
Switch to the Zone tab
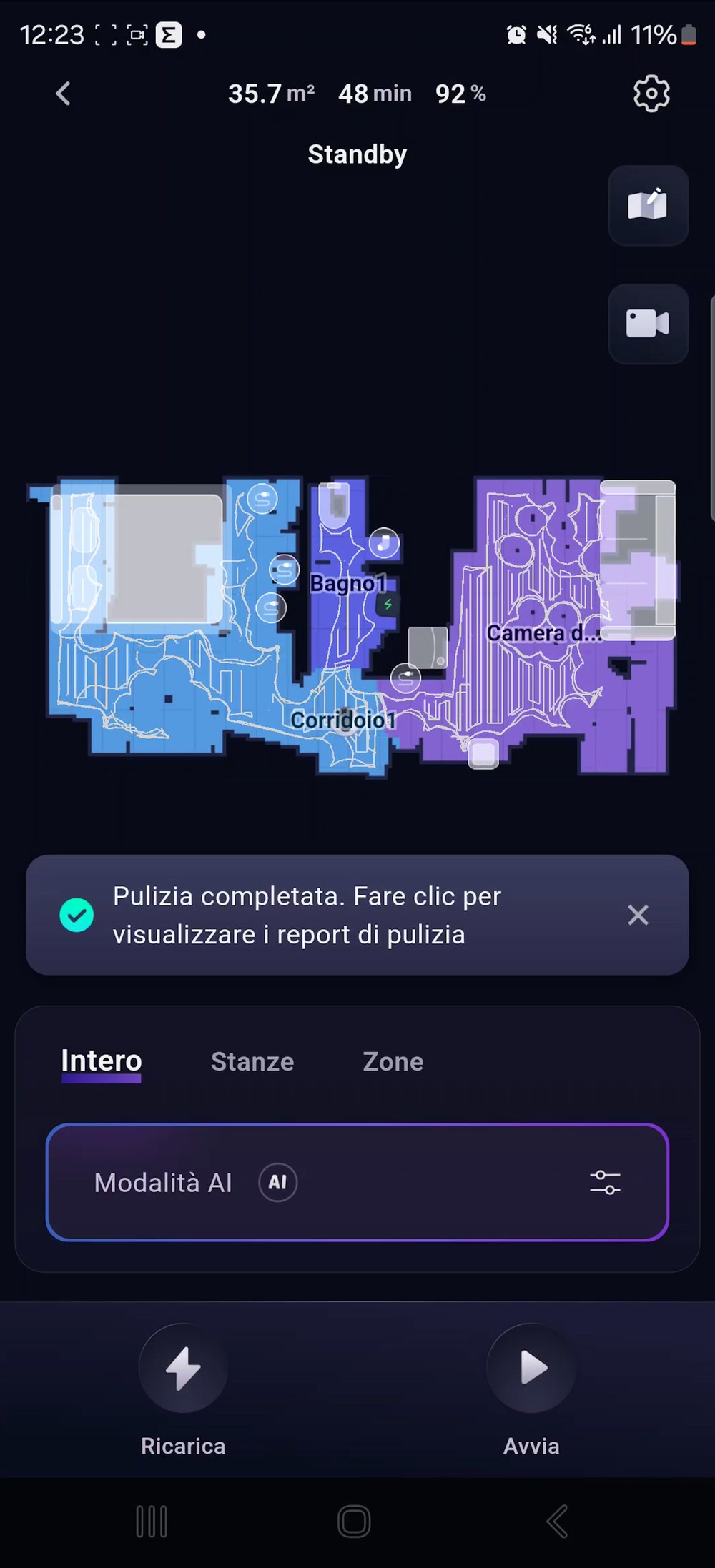[x=393, y=1062]
